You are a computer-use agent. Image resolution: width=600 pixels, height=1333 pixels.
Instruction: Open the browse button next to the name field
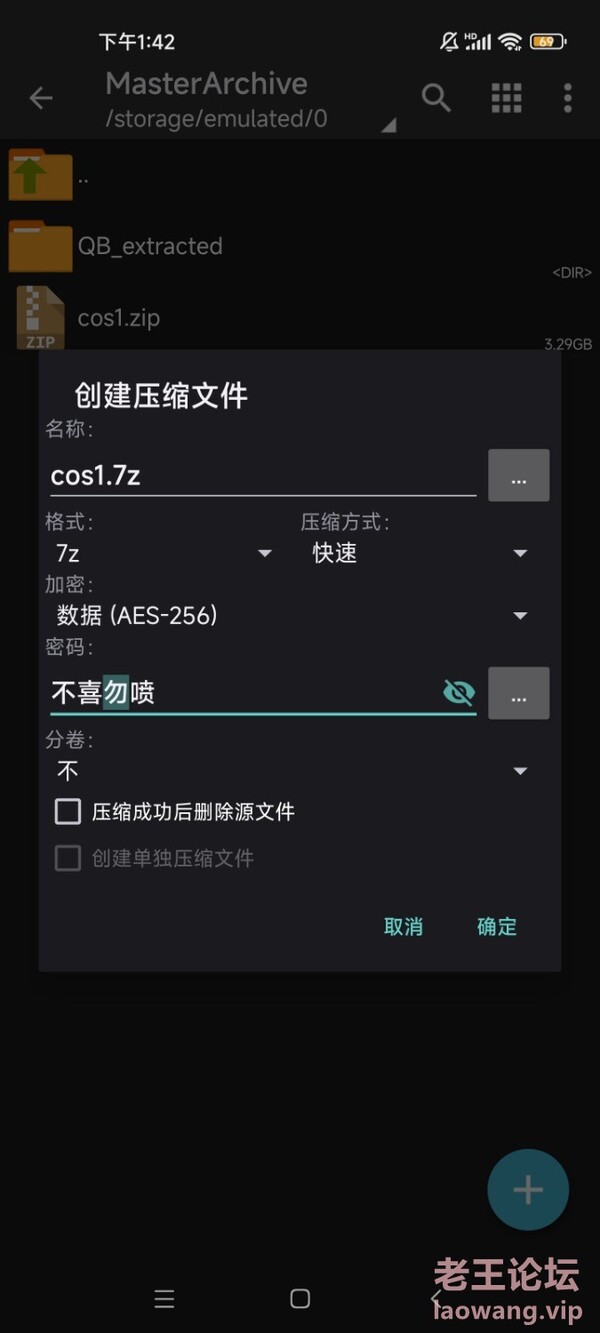[x=518, y=475]
